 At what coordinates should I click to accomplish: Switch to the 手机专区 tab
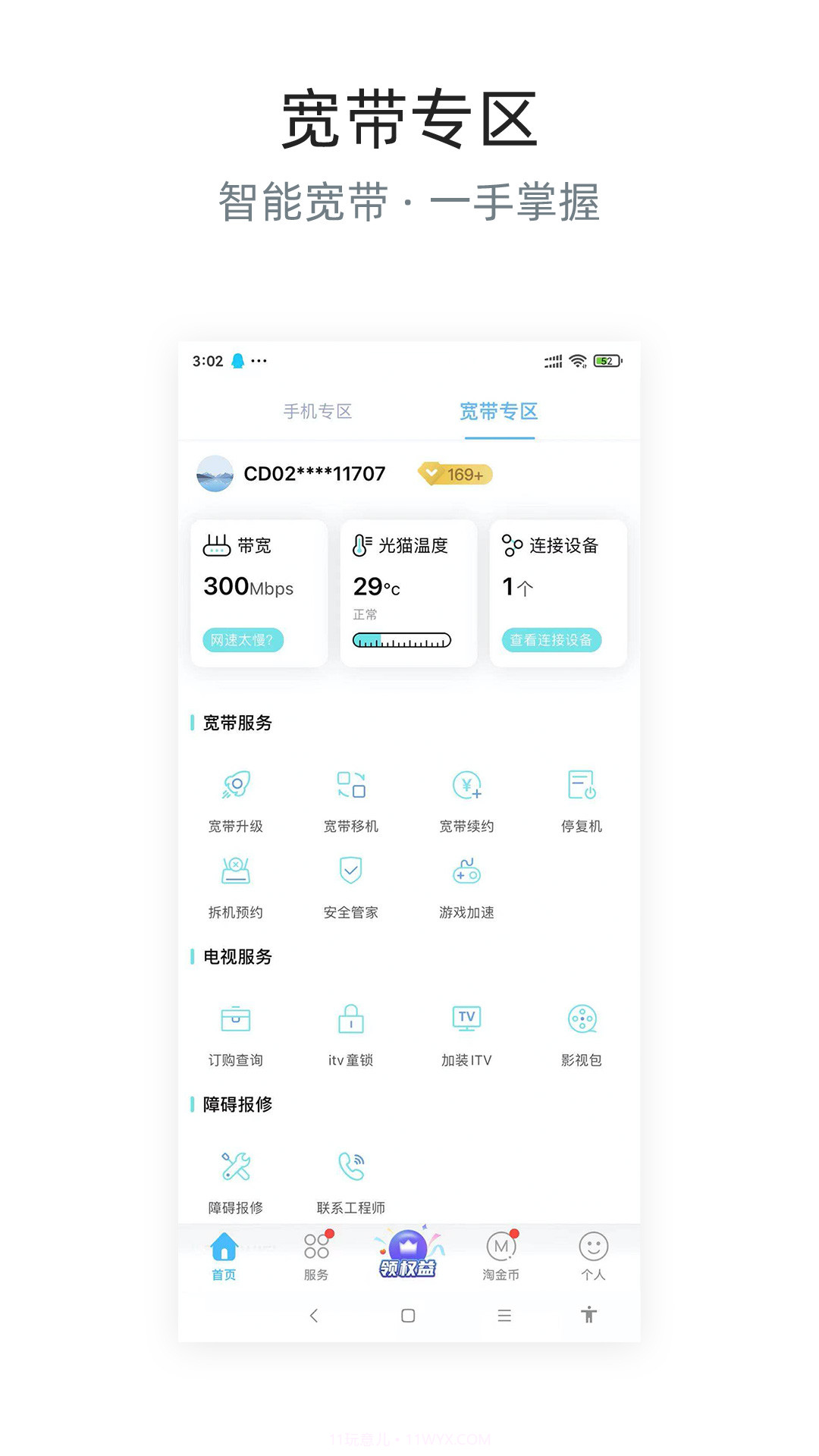pyautogui.click(x=317, y=412)
